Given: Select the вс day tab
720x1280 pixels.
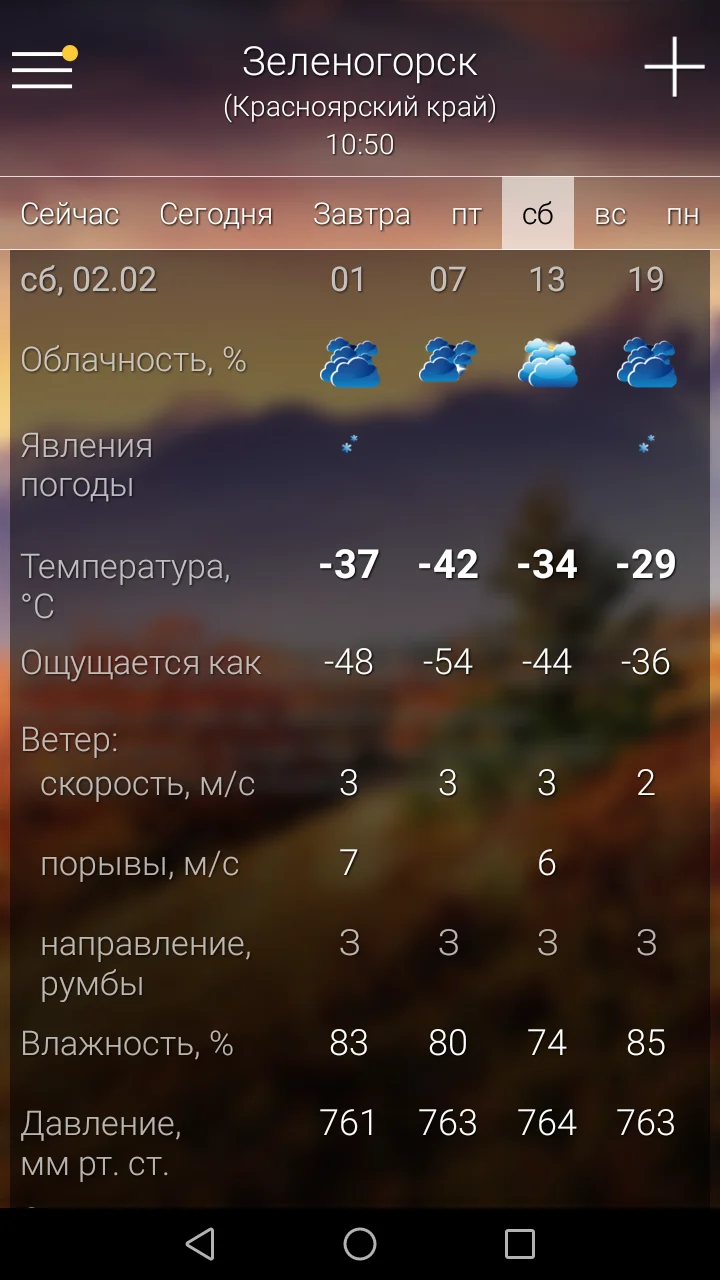Looking at the screenshot, I should (x=610, y=213).
